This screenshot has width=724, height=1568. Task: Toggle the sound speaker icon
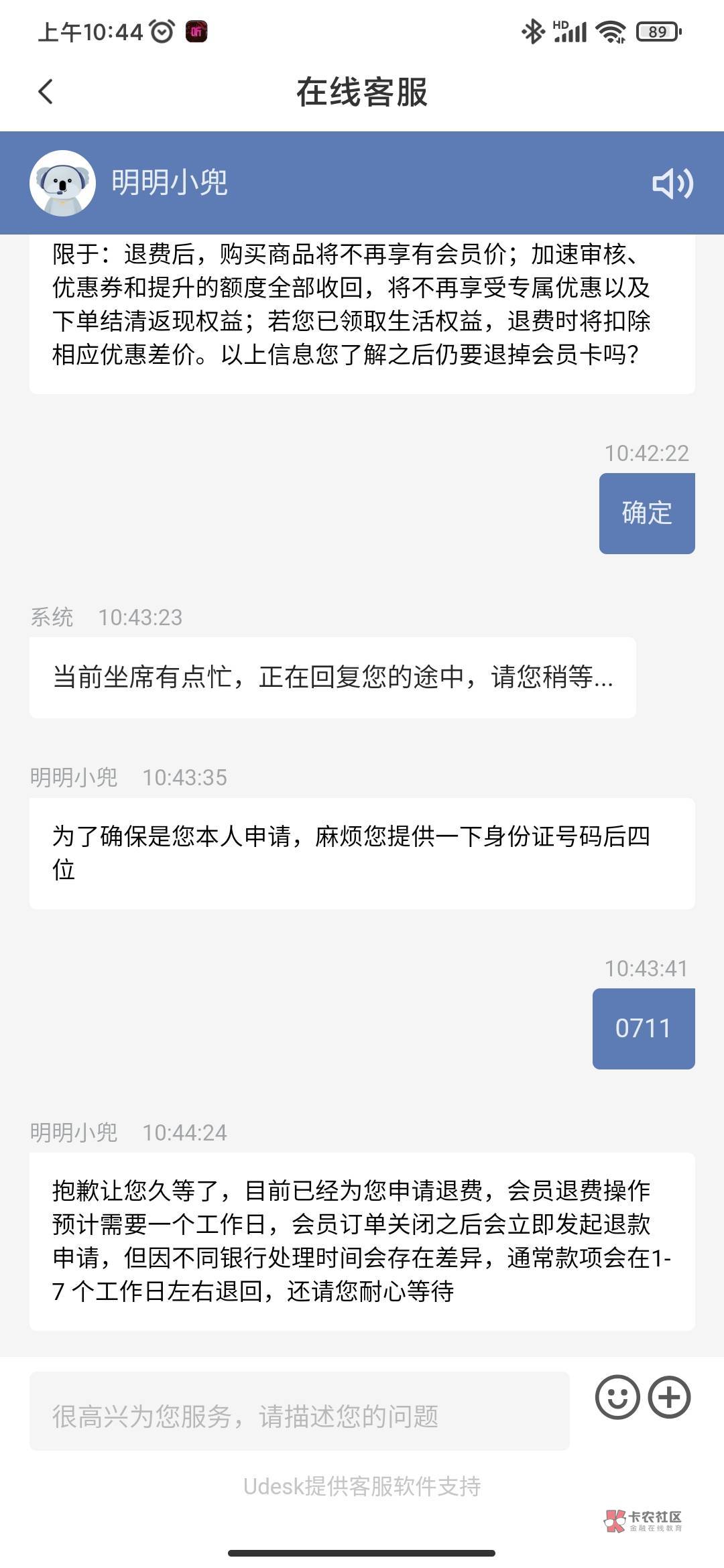(672, 183)
